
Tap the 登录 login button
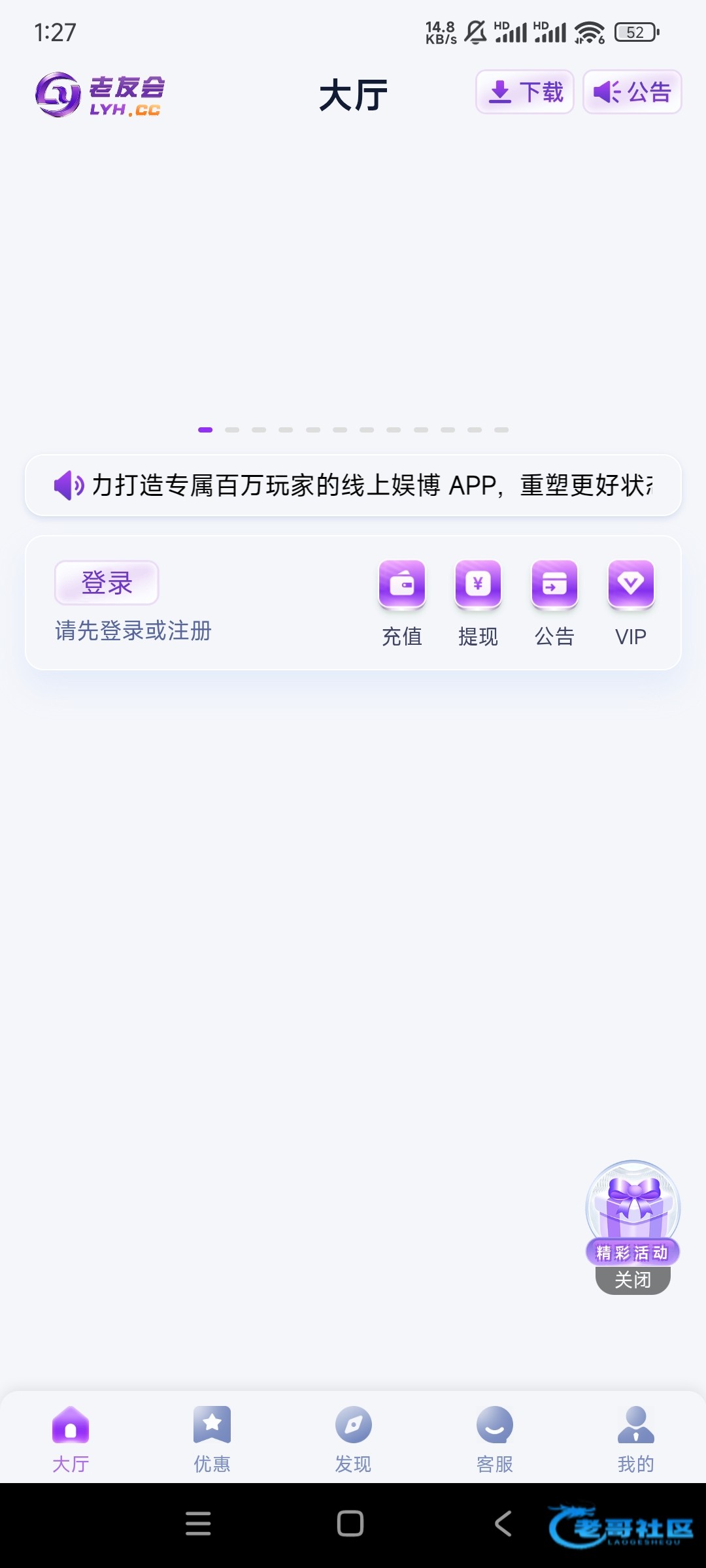coord(107,582)
